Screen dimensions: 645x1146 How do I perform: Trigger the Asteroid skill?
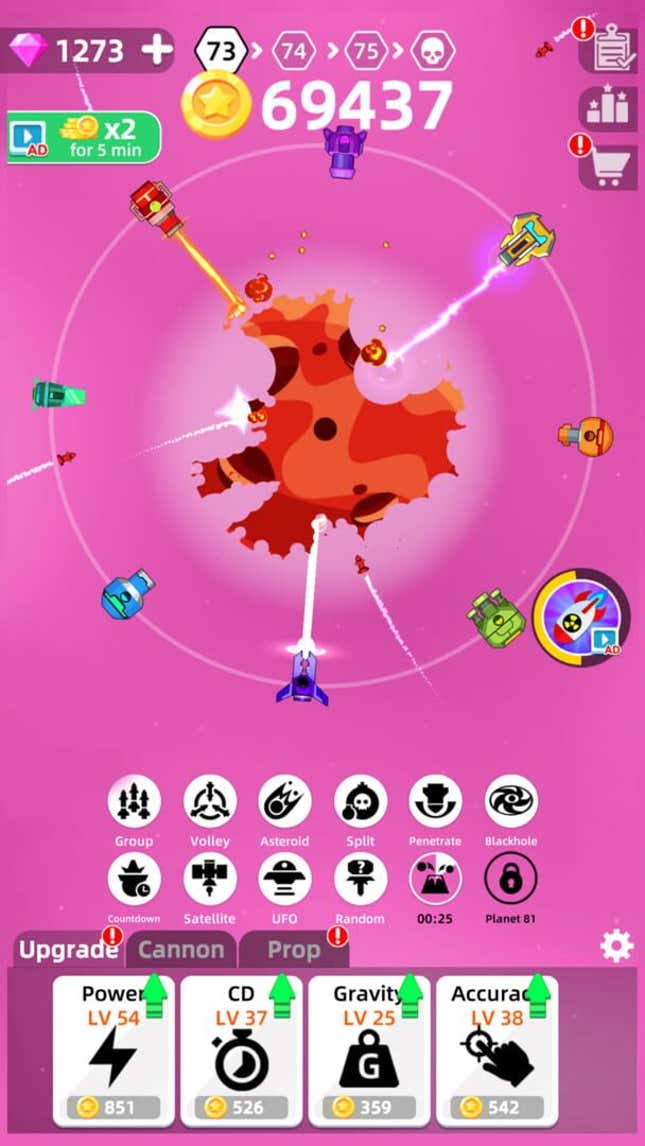click(285, 802)
